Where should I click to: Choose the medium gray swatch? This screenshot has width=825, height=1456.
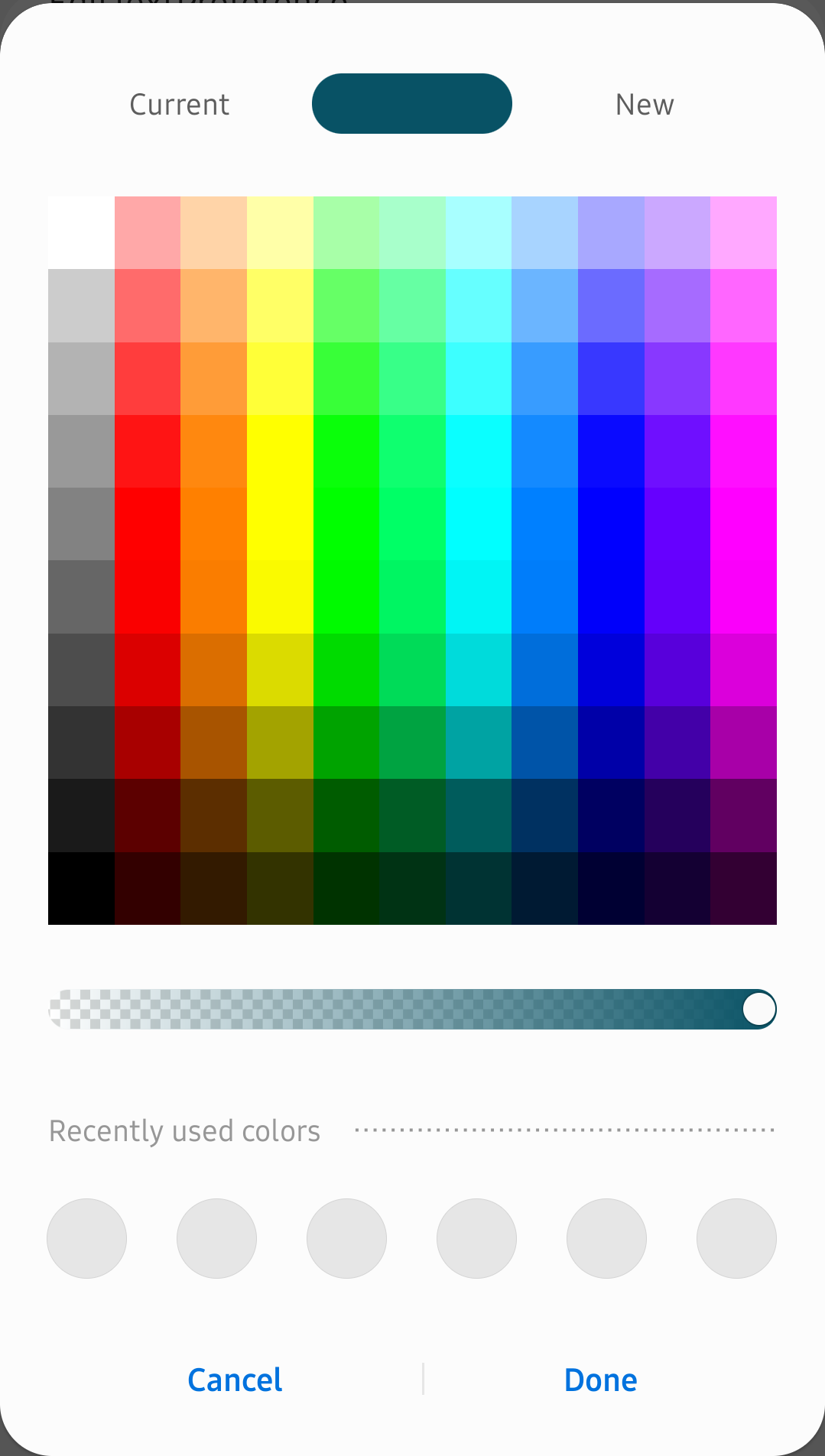(81, 524)
